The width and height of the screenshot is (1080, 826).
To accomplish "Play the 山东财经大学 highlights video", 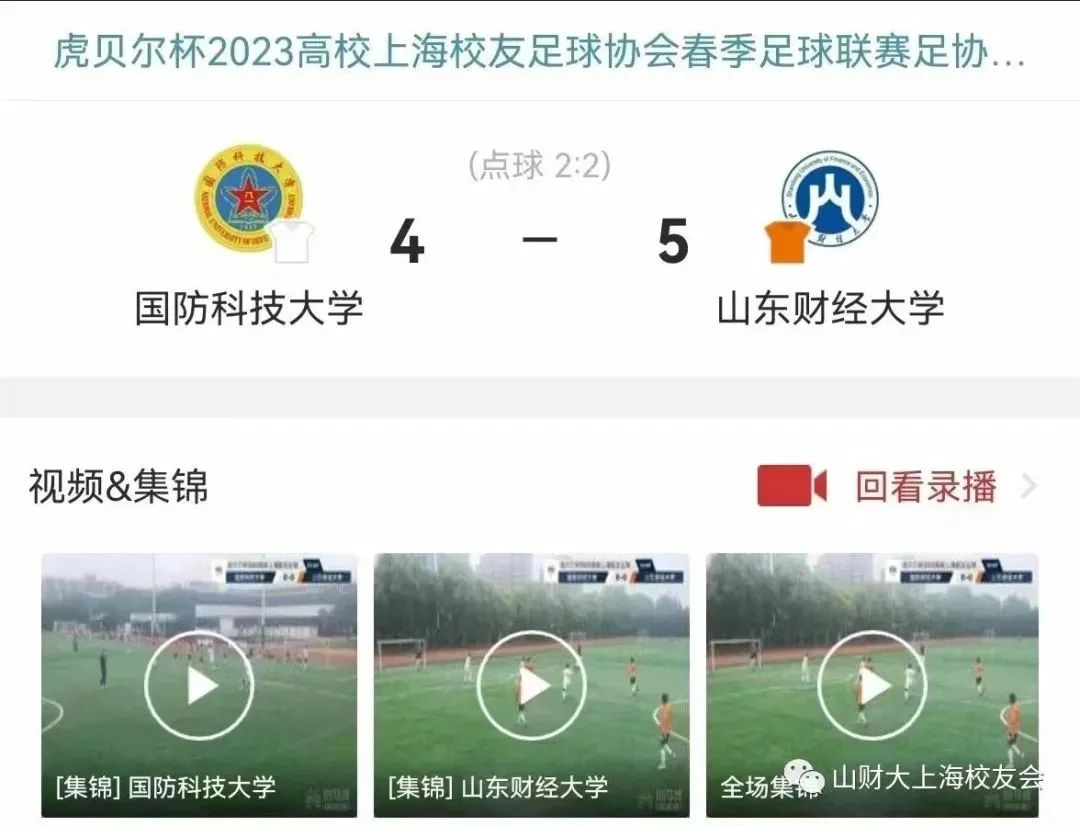I will pyautogui.click(x=531, y=686).
